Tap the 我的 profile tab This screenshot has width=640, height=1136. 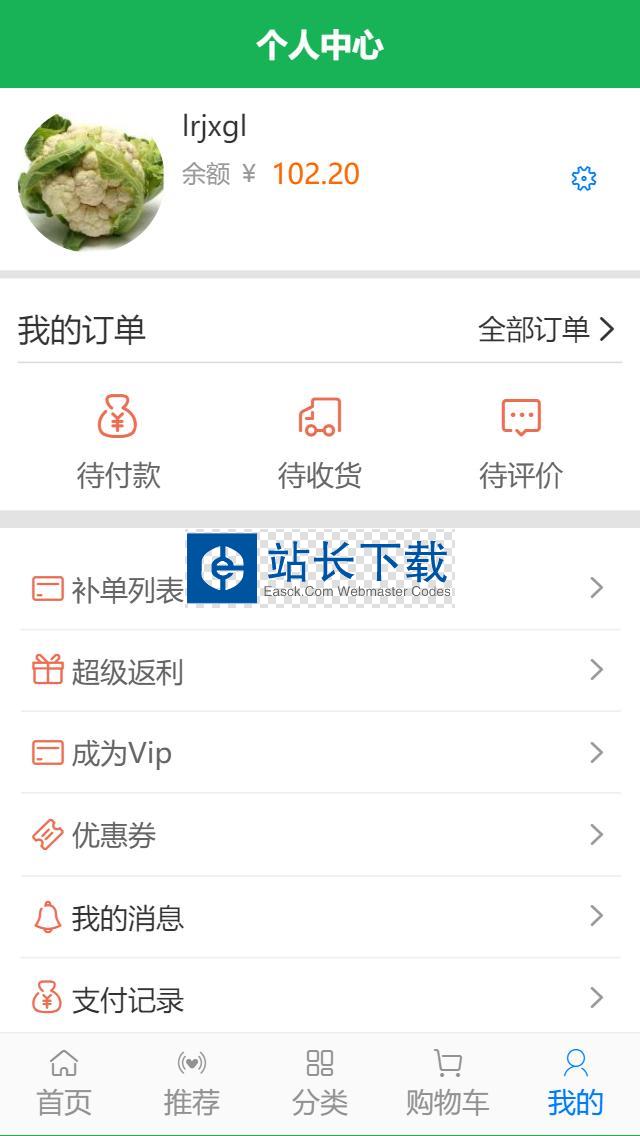pyautogui.click(x=576, y=1084)
